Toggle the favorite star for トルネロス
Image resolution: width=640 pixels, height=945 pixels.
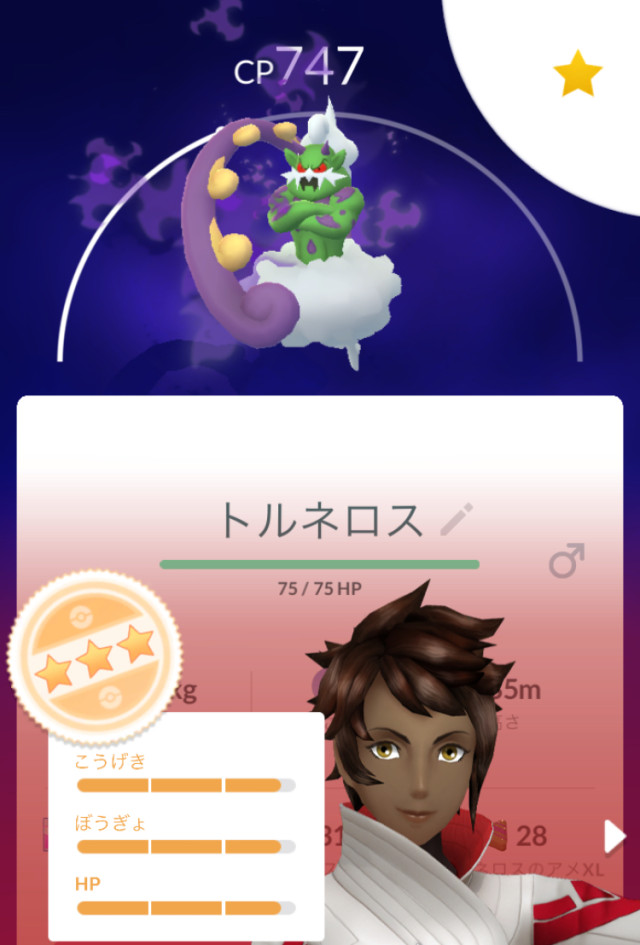(x=578, y=75)
